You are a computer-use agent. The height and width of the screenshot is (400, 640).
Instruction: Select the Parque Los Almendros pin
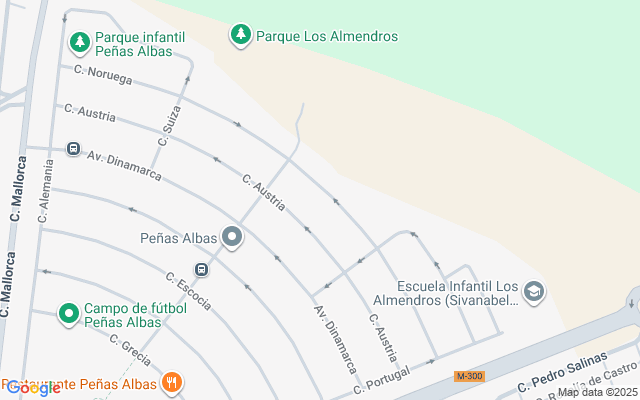[240, 36]
